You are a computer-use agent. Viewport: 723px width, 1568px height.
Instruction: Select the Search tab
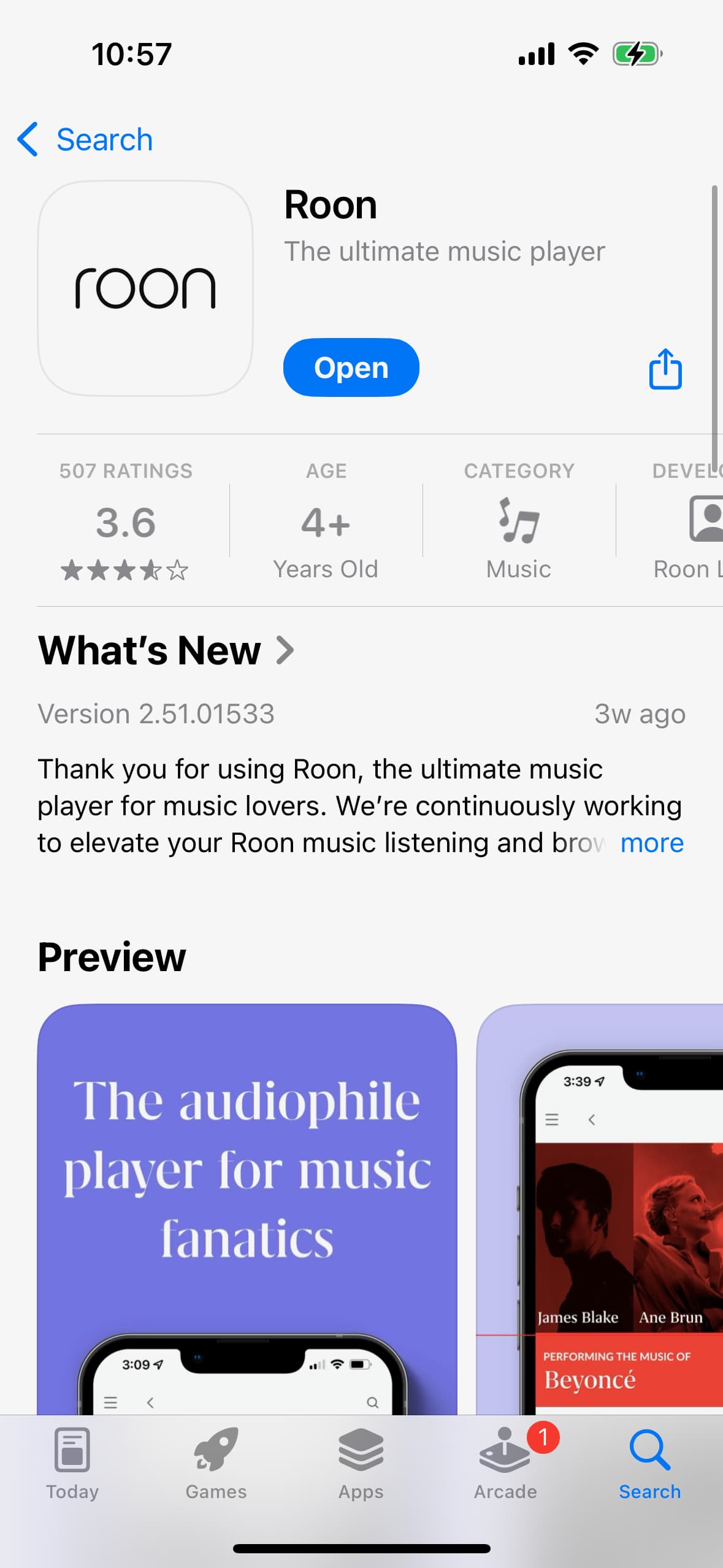(649, 1464)
